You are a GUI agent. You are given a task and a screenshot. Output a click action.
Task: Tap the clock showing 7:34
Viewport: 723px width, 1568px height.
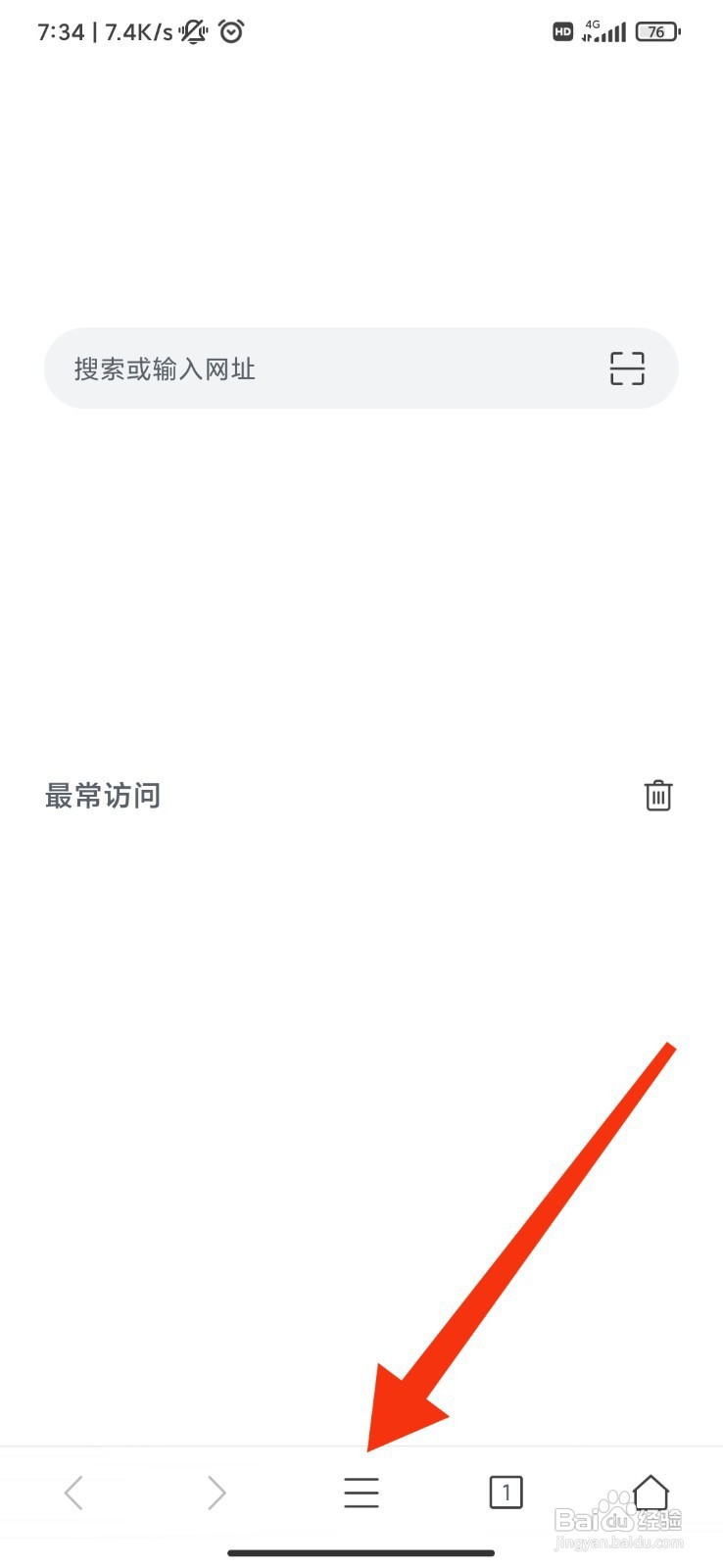coord(61,31)
